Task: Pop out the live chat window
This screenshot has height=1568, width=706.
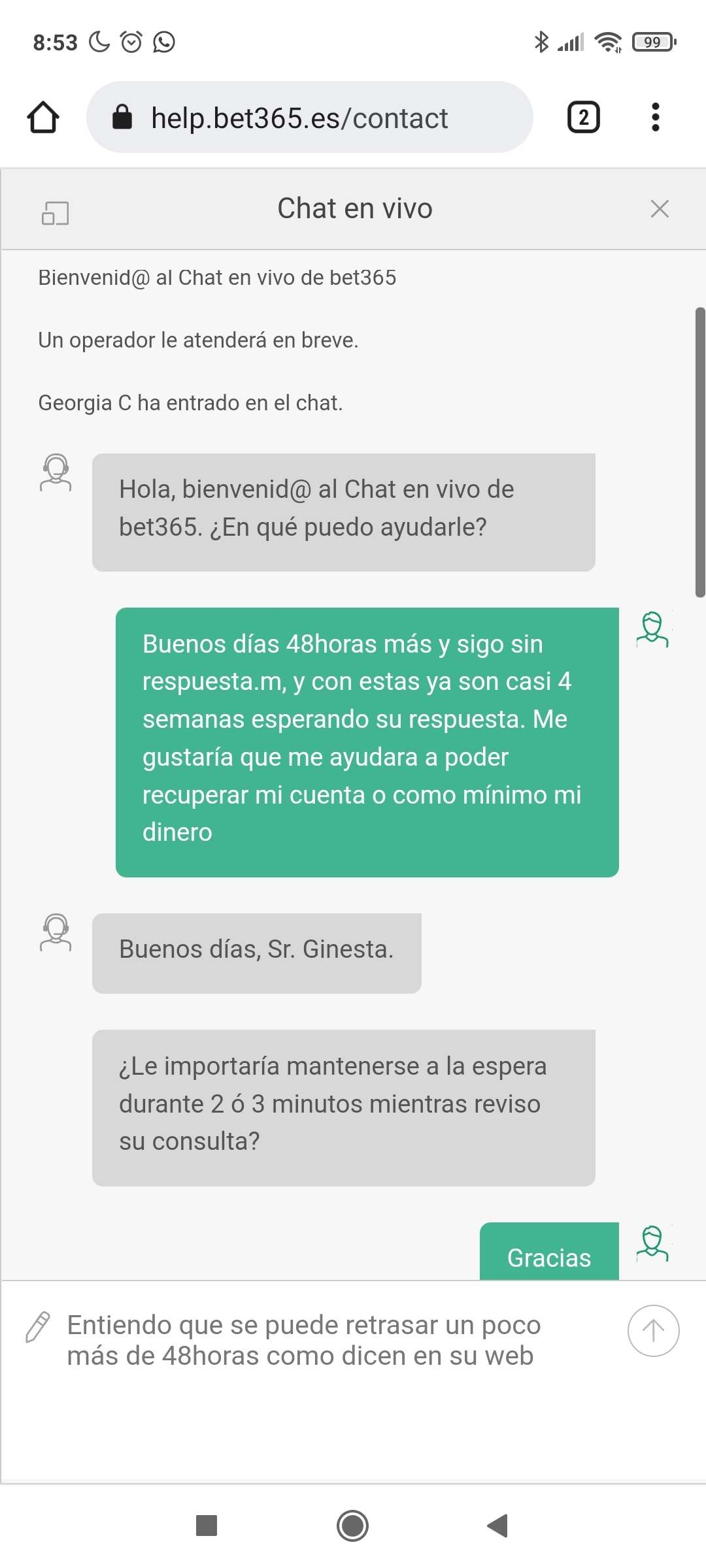Action: pos(56,212)
